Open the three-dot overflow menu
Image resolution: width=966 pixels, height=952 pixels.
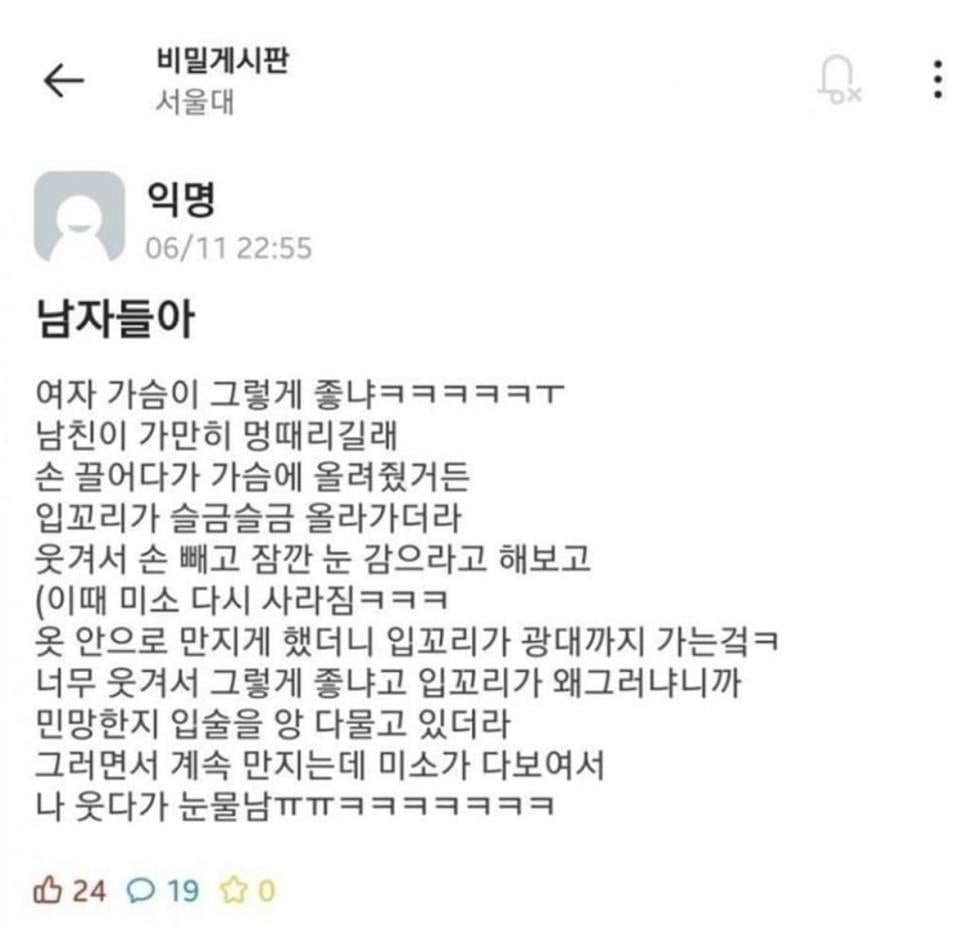pyautogui.click(x=937, y=79)
